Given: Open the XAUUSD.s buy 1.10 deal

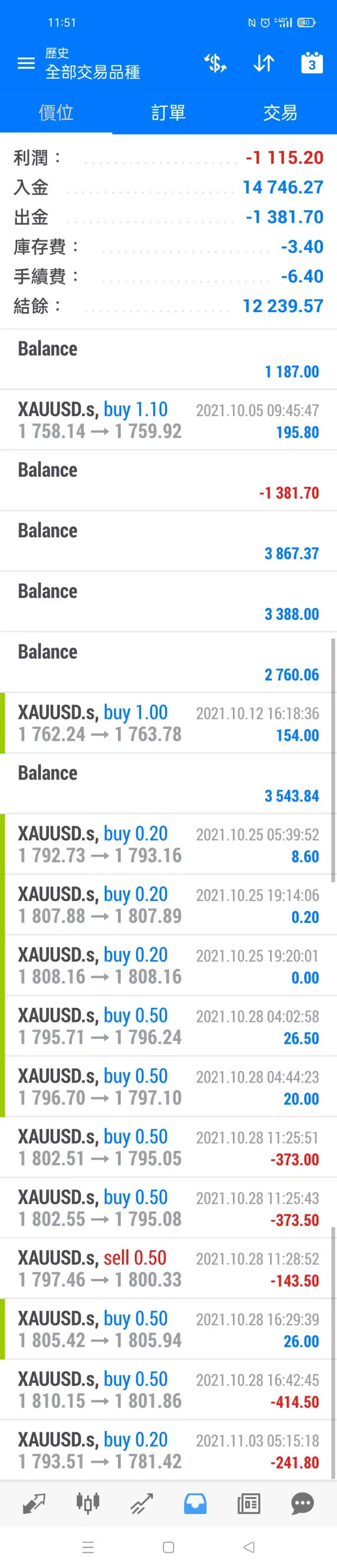Looking at the screenshot, I should click(x=168, y=420).
